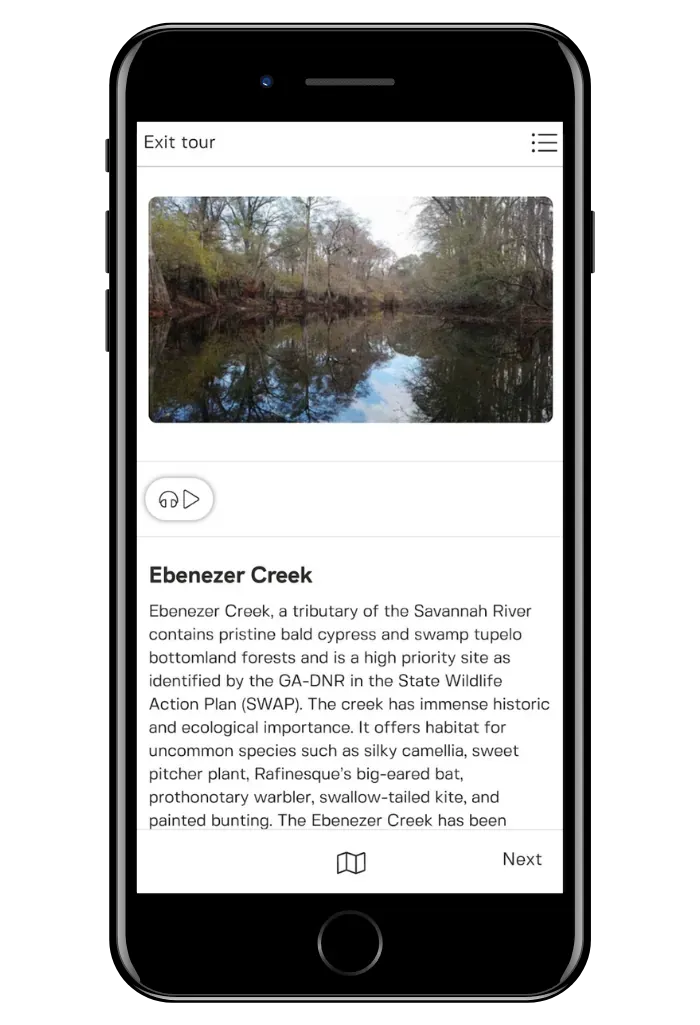
Task: Go to the Next tour stop
Action: [x=521, y=859]
